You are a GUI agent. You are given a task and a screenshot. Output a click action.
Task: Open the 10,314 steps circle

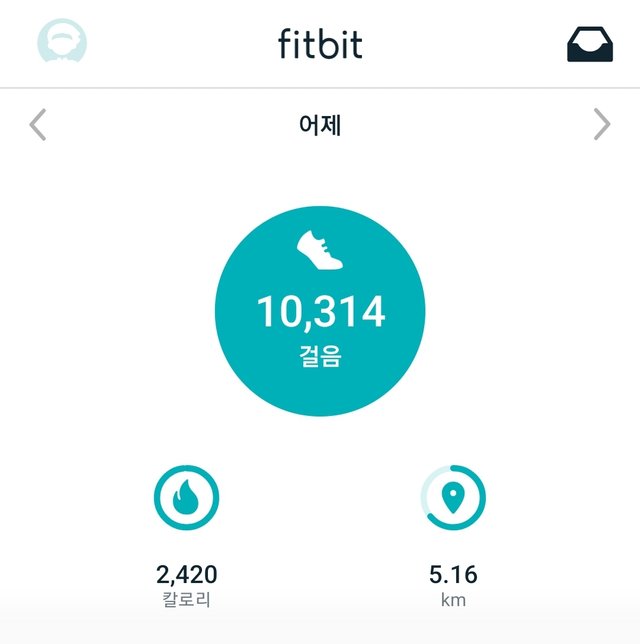coord(320,311)
